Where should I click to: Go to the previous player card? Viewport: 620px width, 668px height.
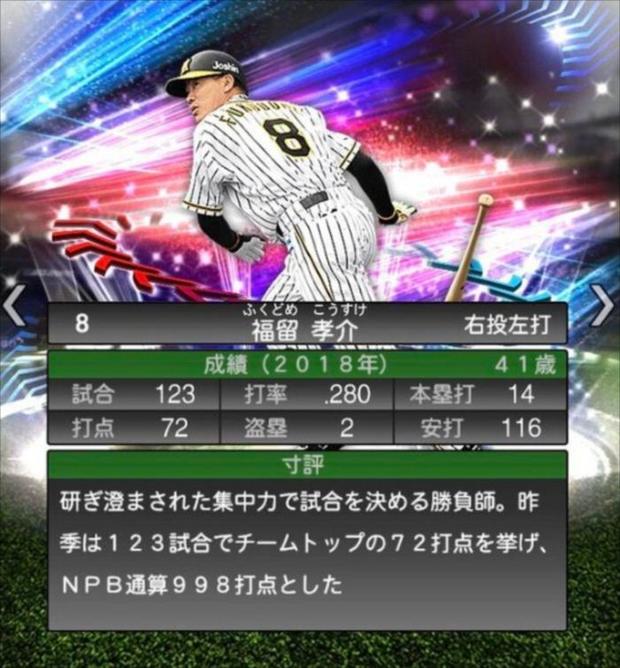[13, 307]
